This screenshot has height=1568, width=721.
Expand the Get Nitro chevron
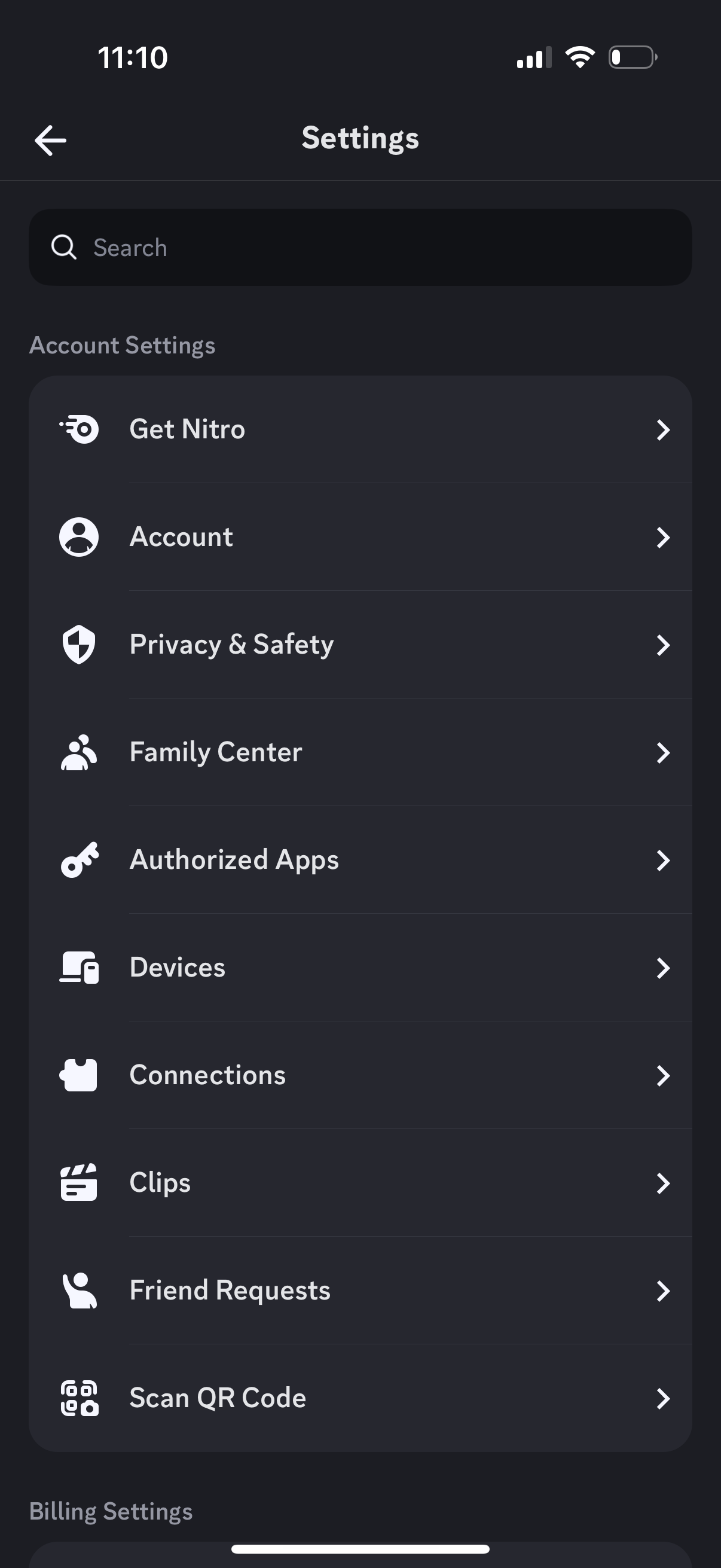click(664, 429)
